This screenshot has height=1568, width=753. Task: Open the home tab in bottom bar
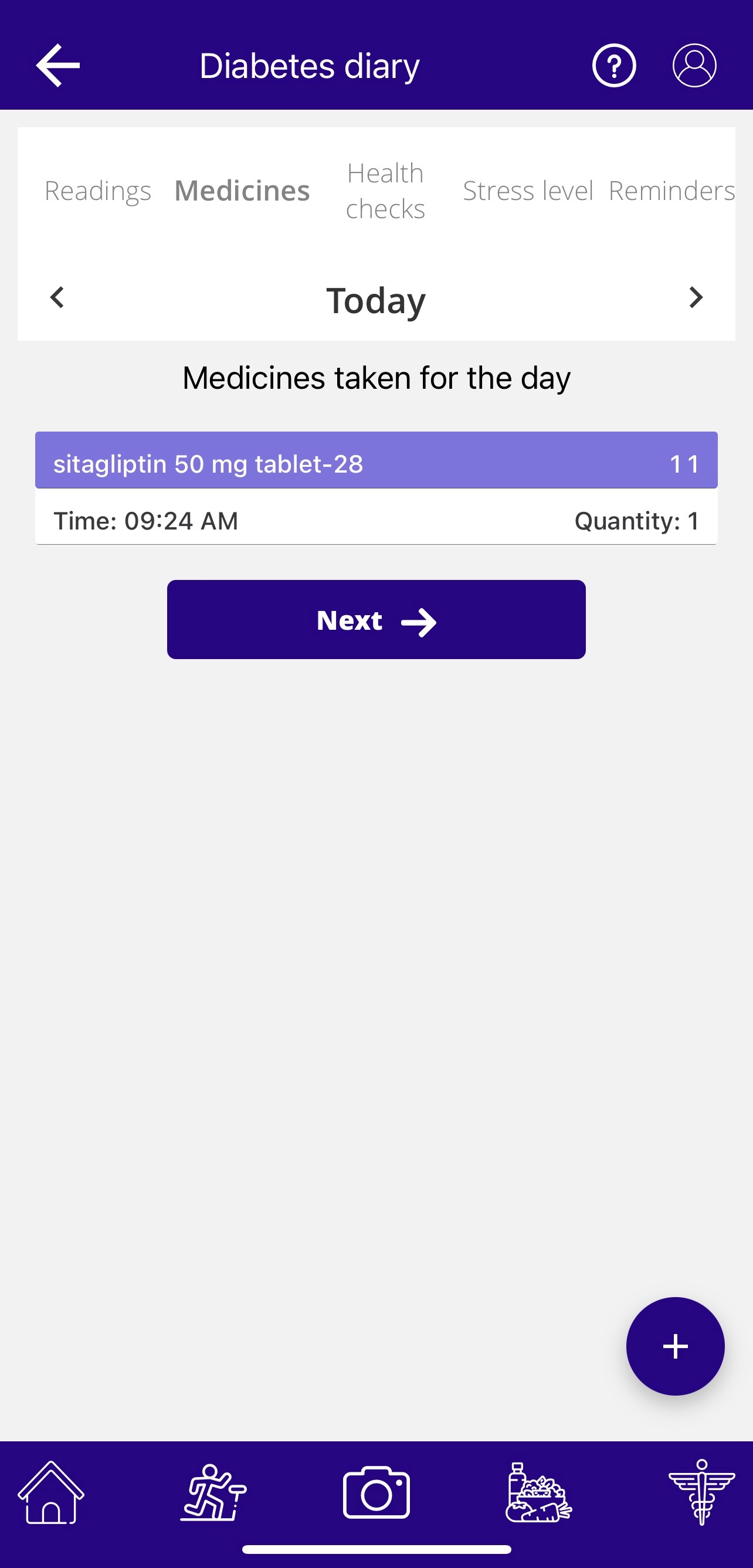(x=51, y=1492)
